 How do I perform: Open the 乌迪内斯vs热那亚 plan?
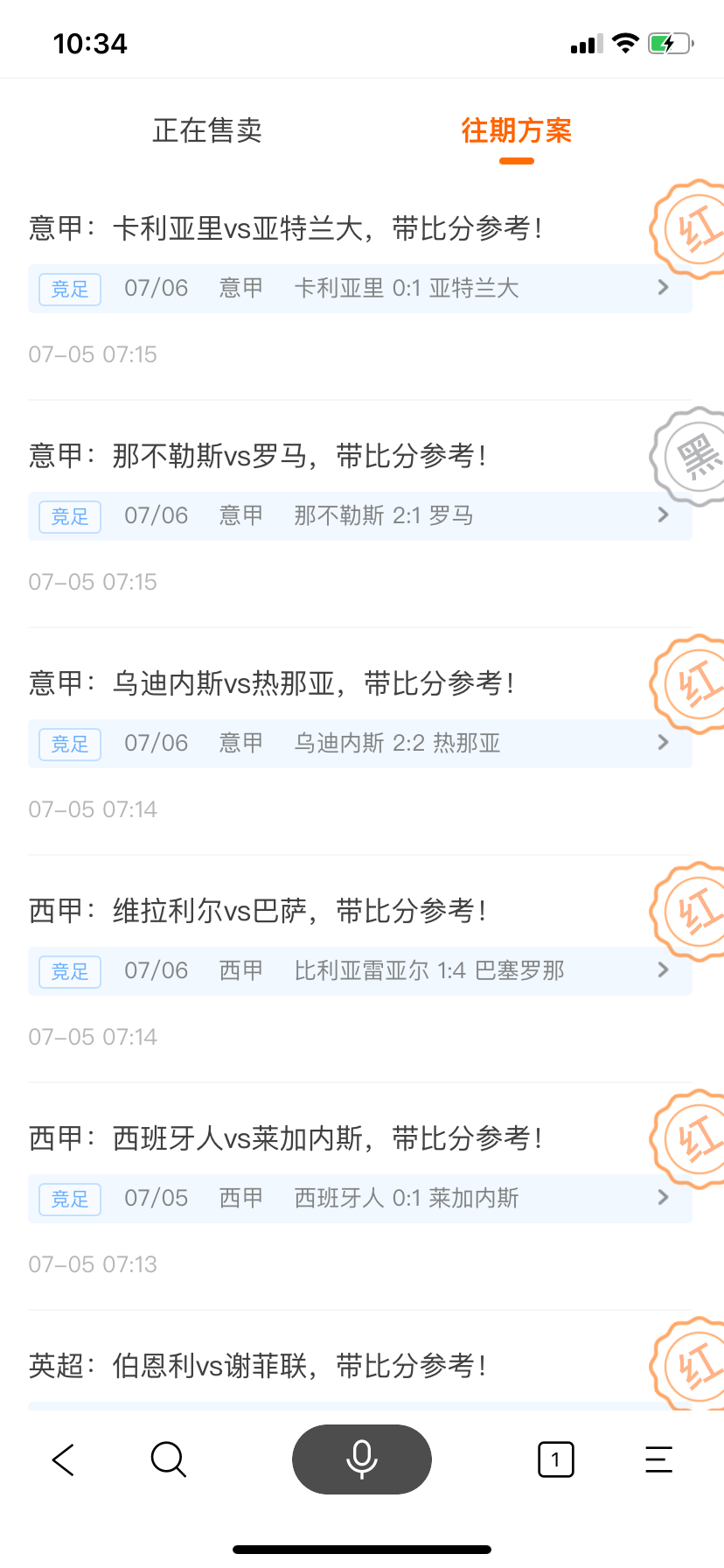[271, 683]
